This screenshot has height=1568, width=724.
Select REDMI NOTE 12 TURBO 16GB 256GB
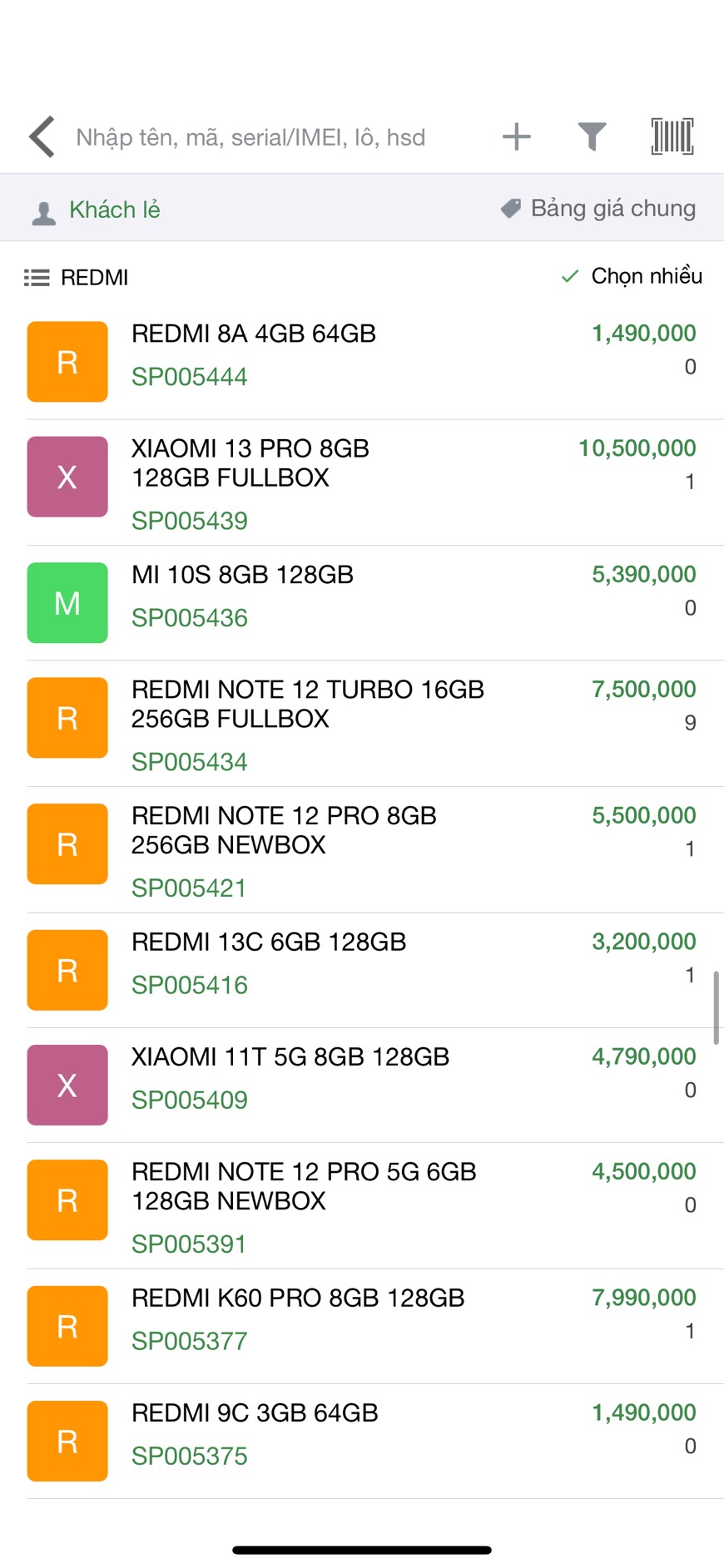point(362,724)
